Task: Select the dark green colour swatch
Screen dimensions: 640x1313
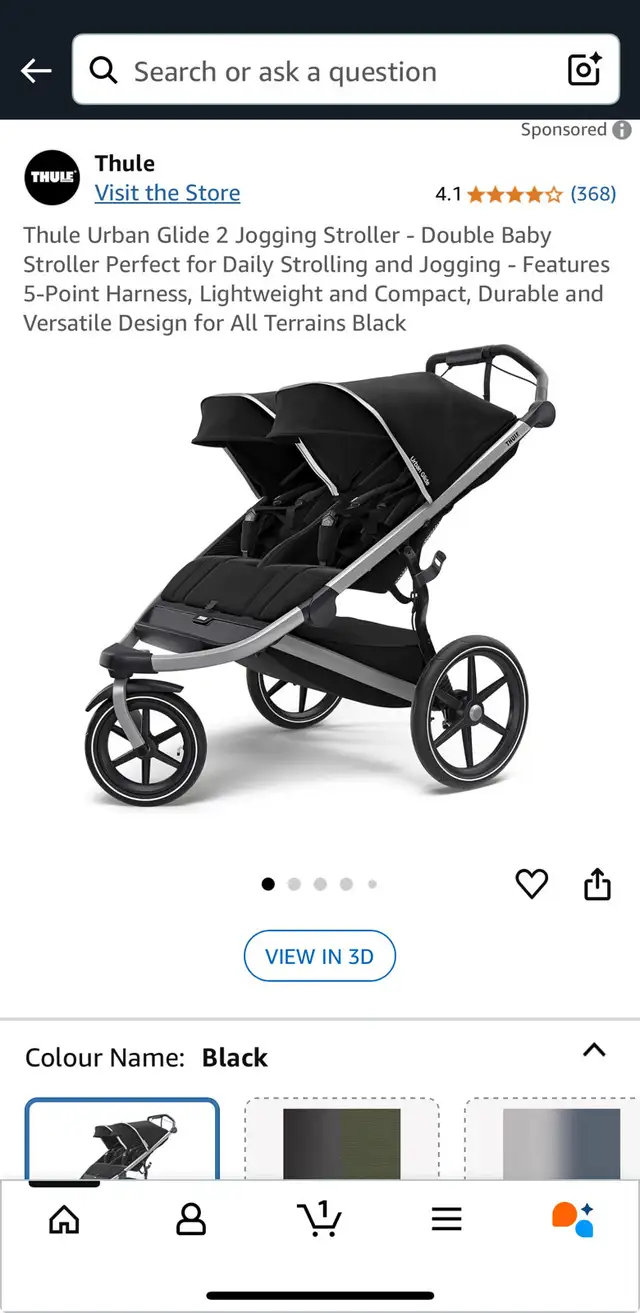Action: (342, 1140)
